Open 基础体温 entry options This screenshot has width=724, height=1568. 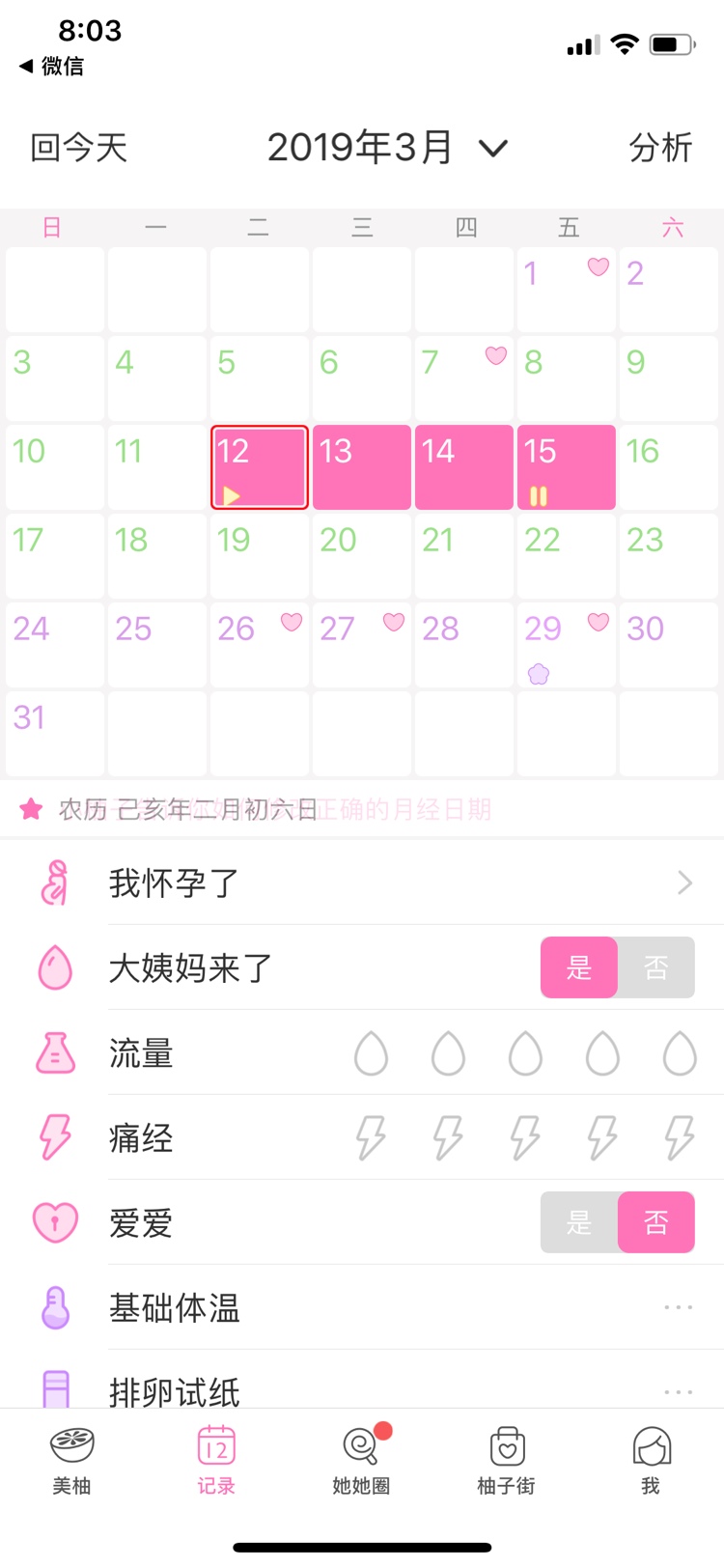(x=678, y=1307)
